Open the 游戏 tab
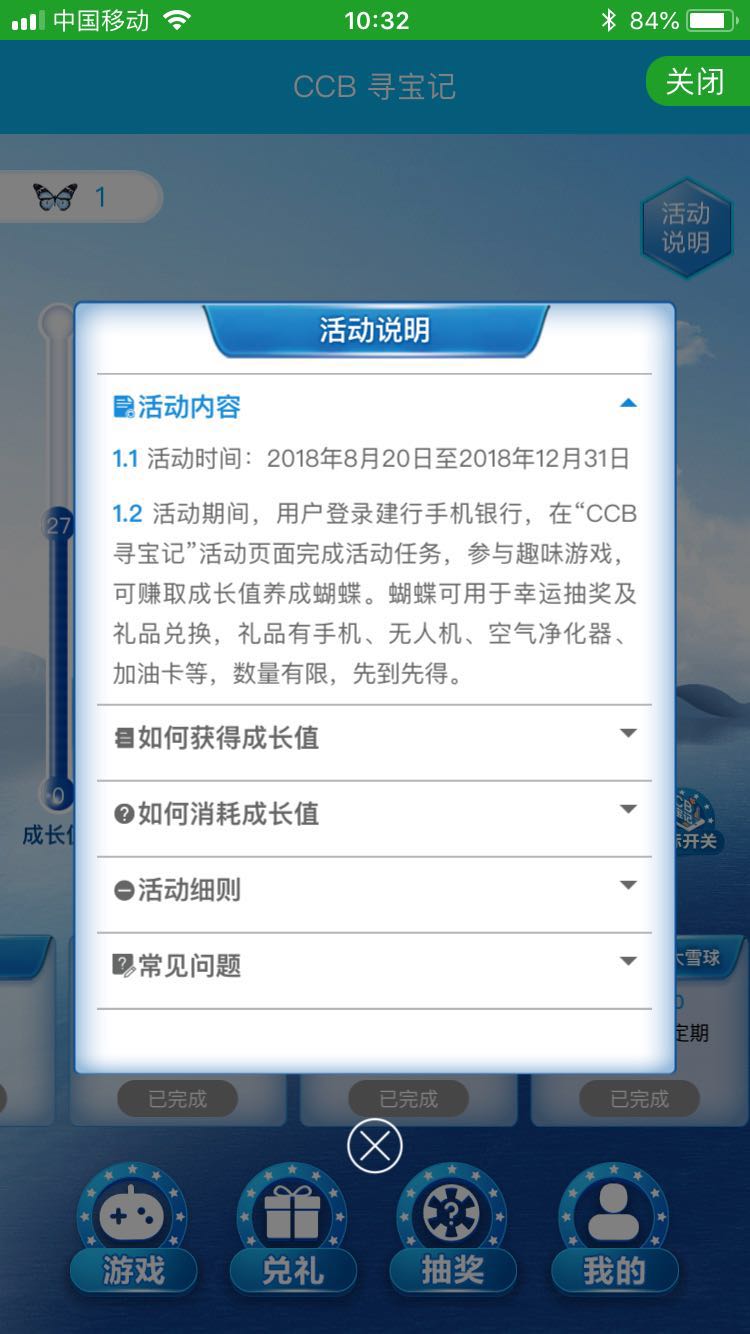The width and height of the screenshot is (750, 1334). 133,1232
